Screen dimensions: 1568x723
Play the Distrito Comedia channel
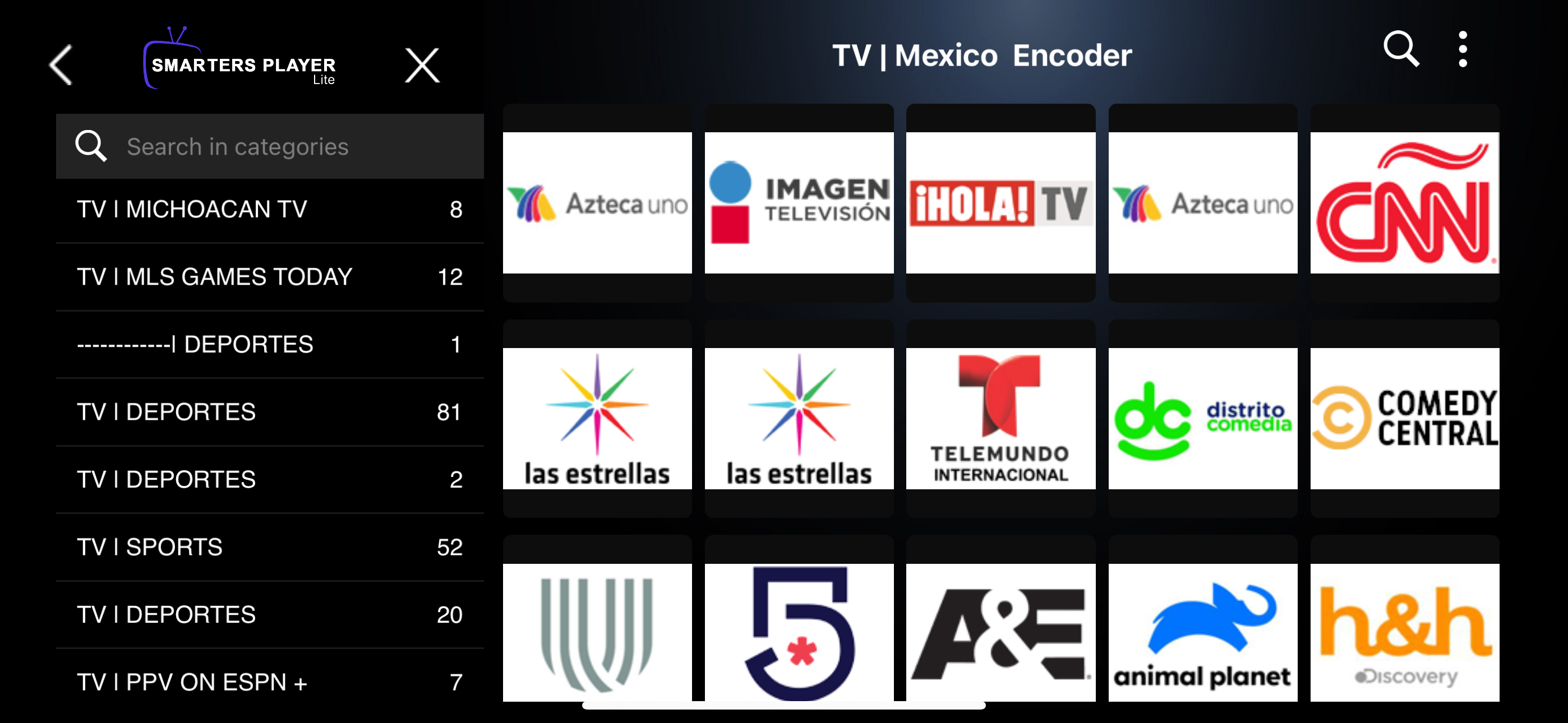pos(1202,419)
